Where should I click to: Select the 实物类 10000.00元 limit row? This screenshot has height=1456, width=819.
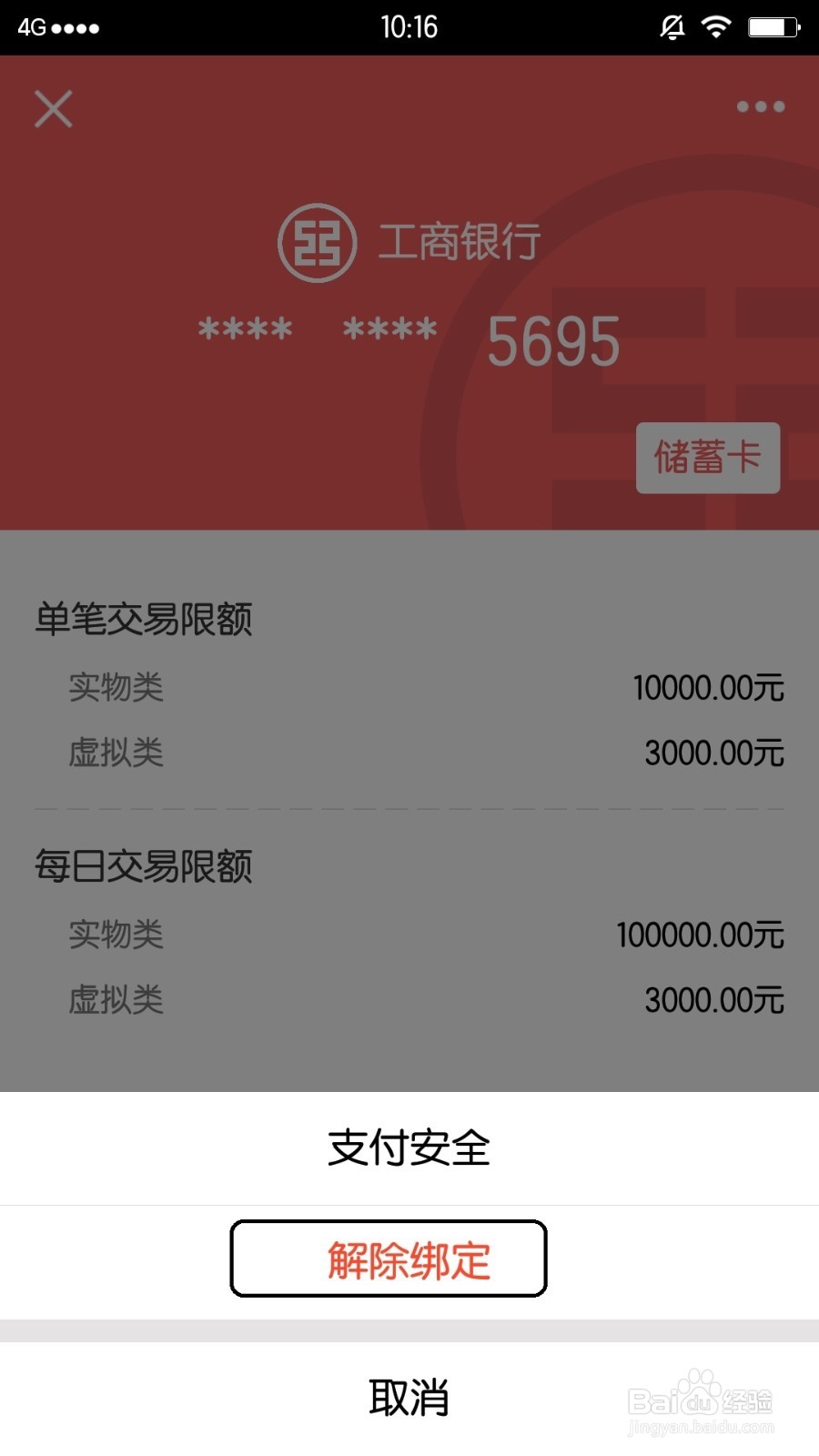[x=409, y=689]
